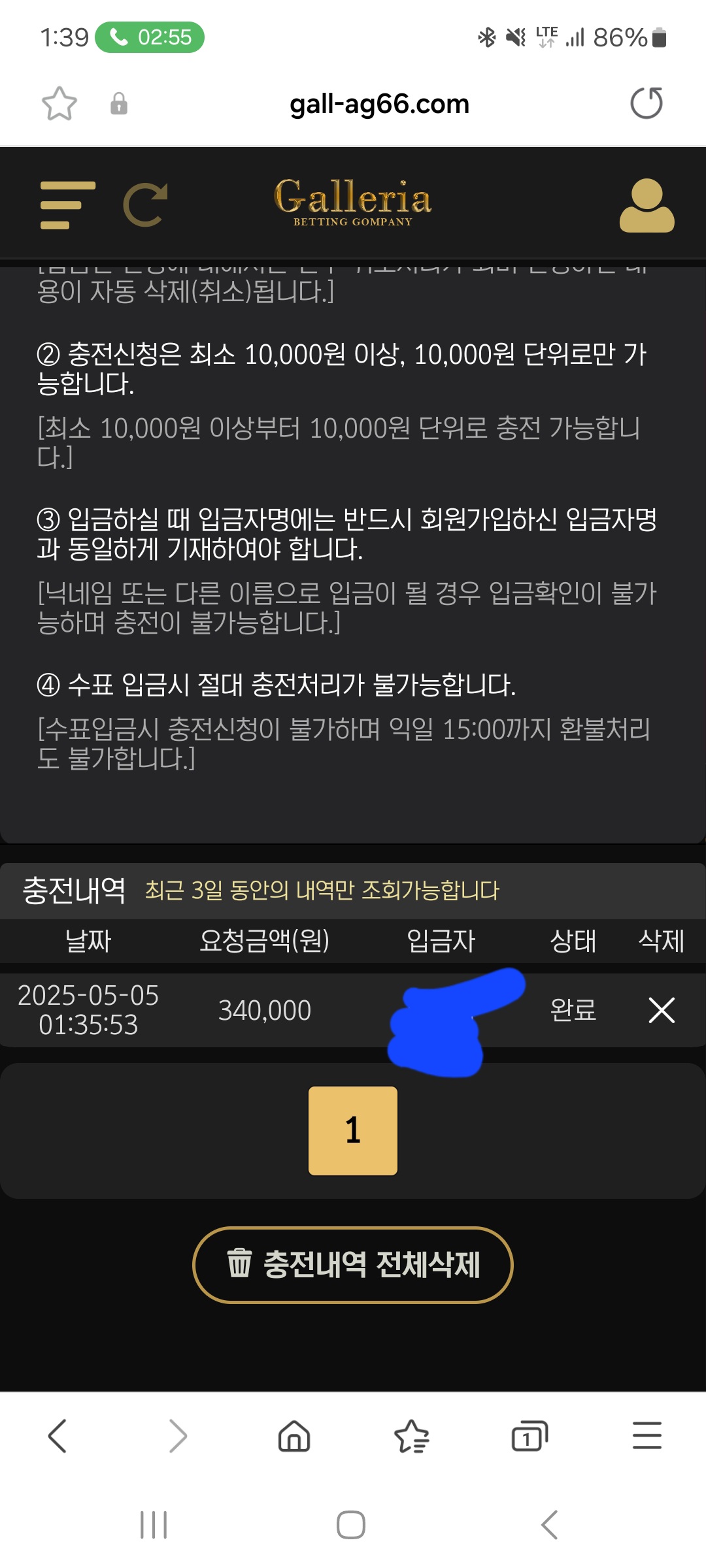Tap the gall-ag66.com address bar
The height and width of the screenshot is (1568, 706).
point(379,104)
